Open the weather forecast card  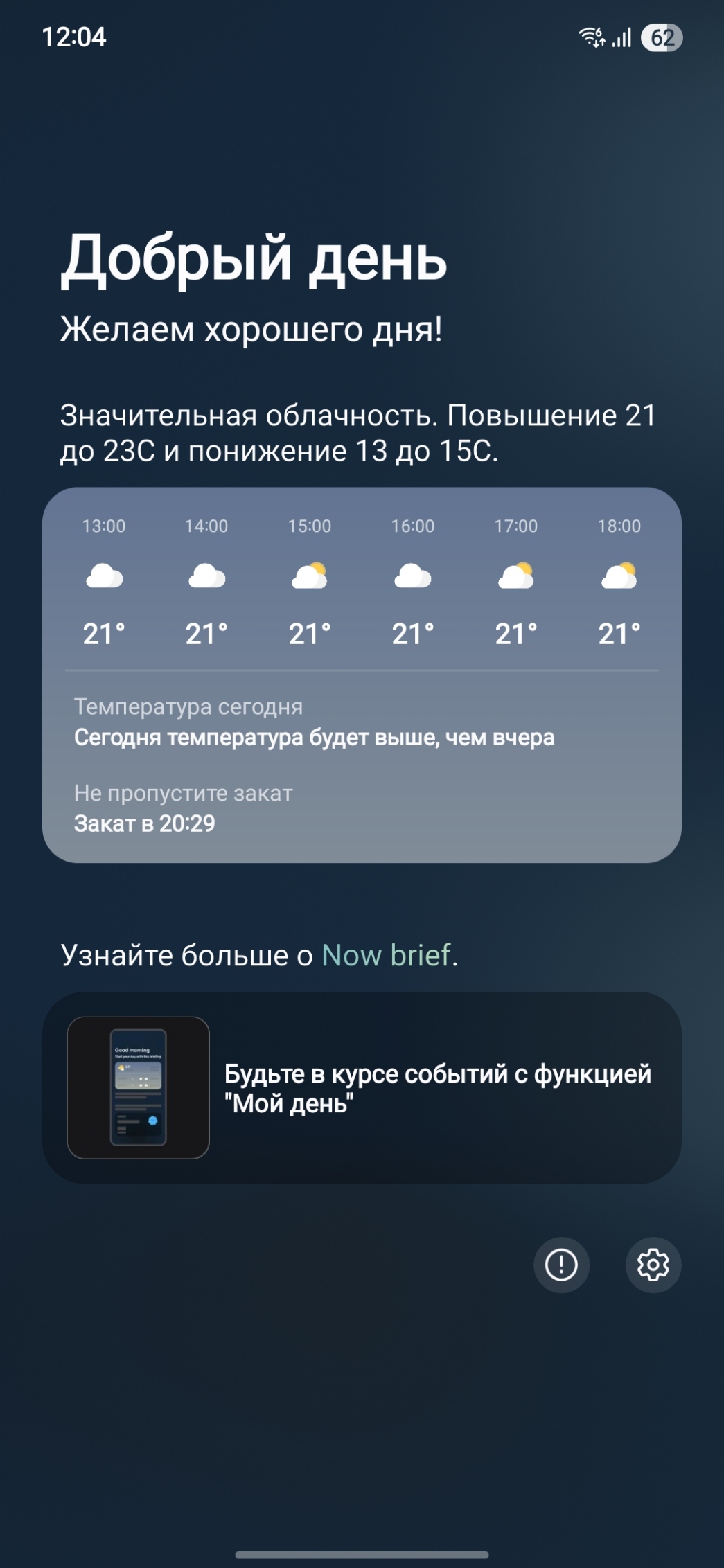click(362, 675)
